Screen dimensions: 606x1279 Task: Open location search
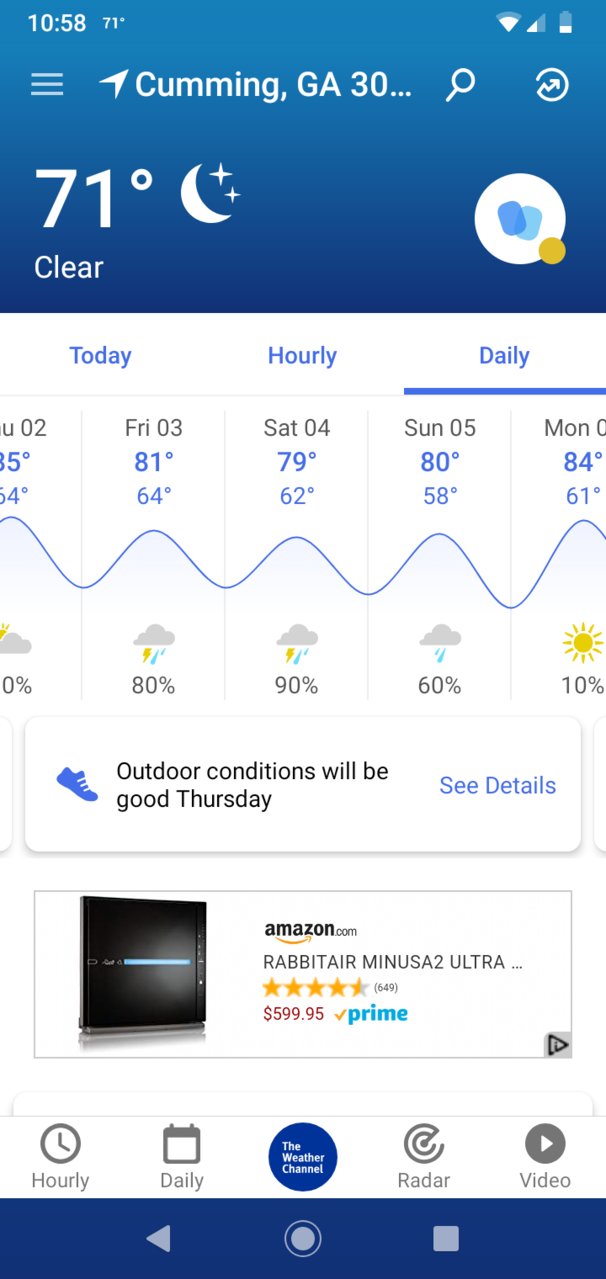(x=460, y=85)
